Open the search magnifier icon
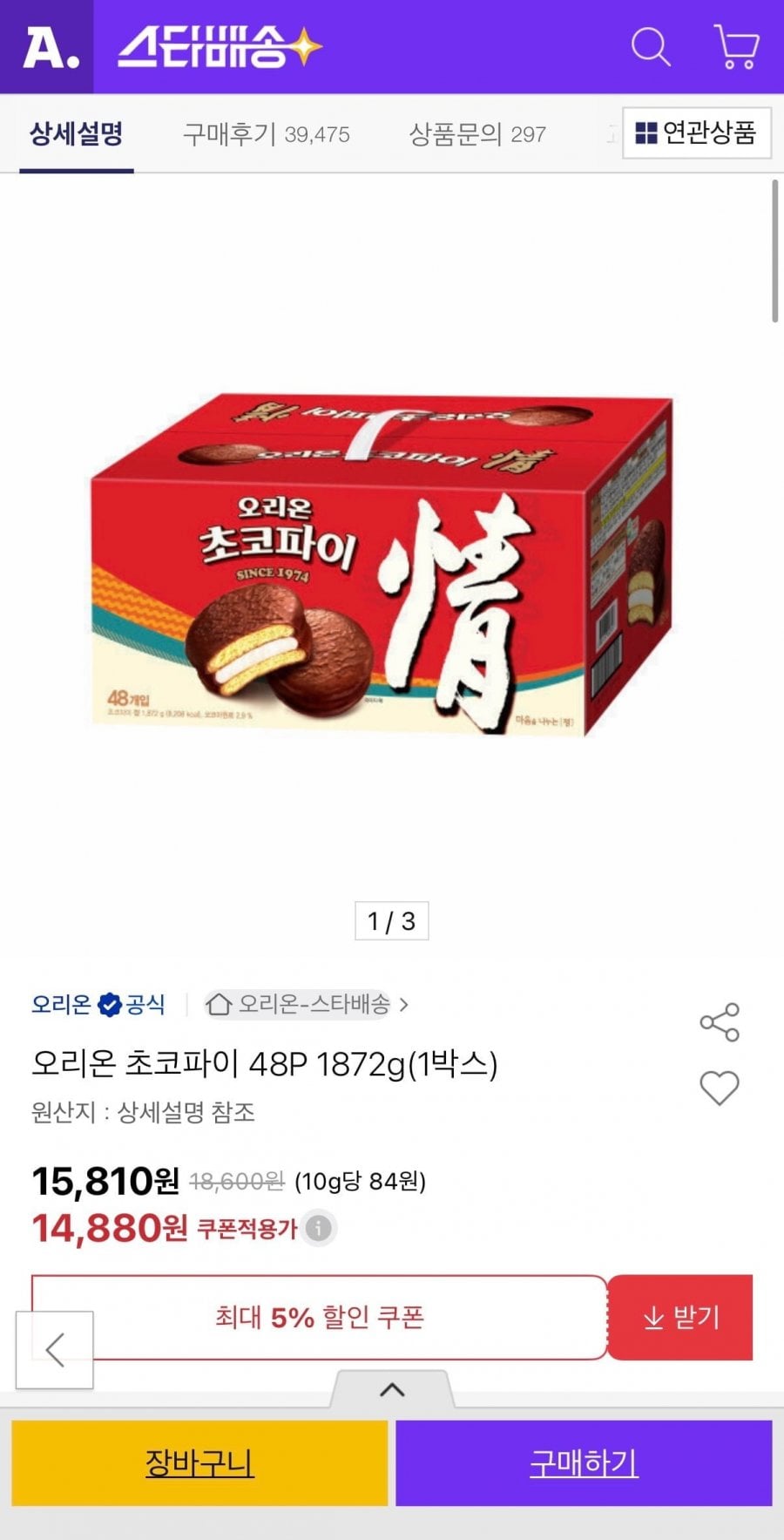 [x=651, y=47]
